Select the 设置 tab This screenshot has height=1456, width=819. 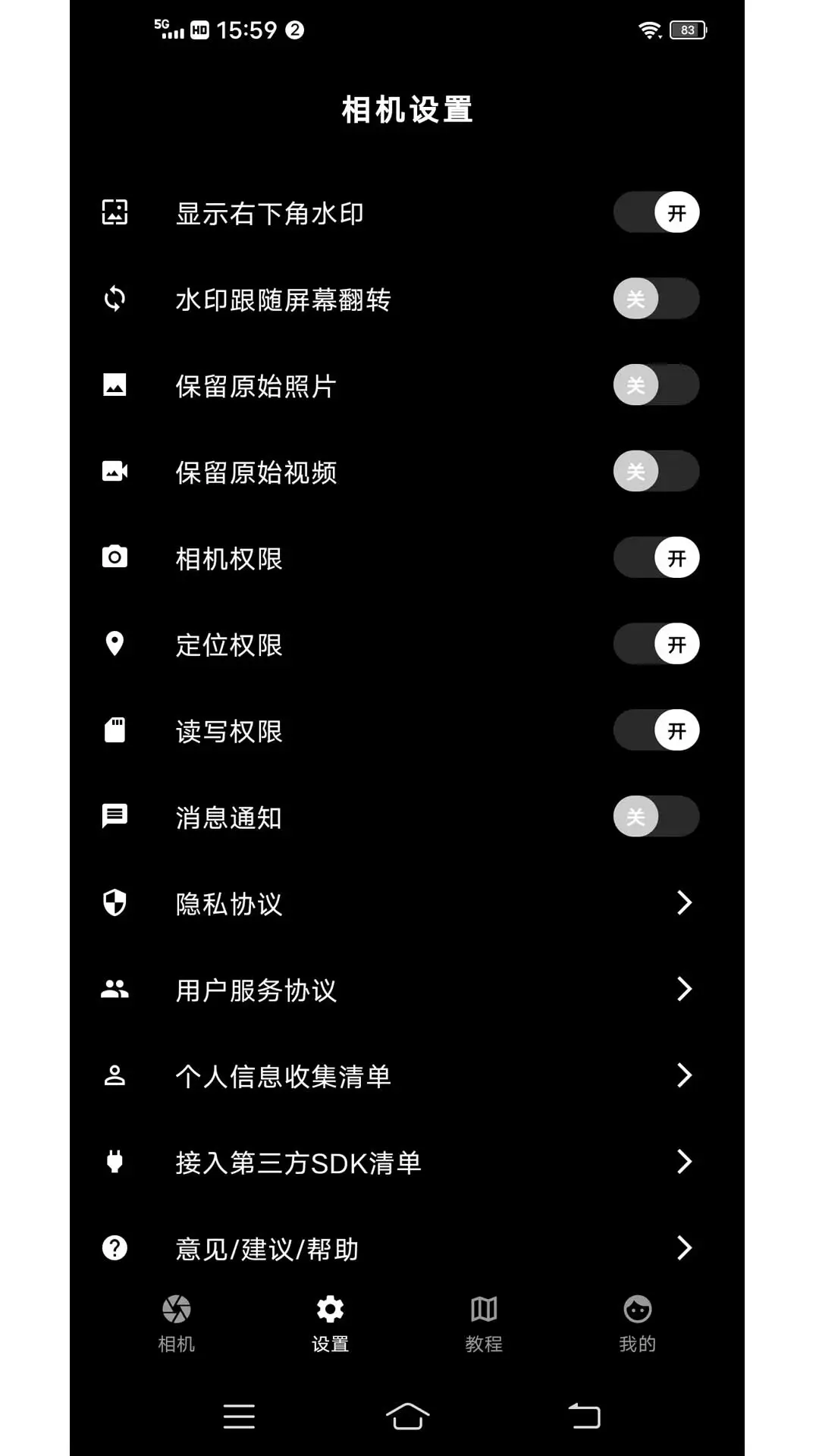click(x=331, y=1324)
